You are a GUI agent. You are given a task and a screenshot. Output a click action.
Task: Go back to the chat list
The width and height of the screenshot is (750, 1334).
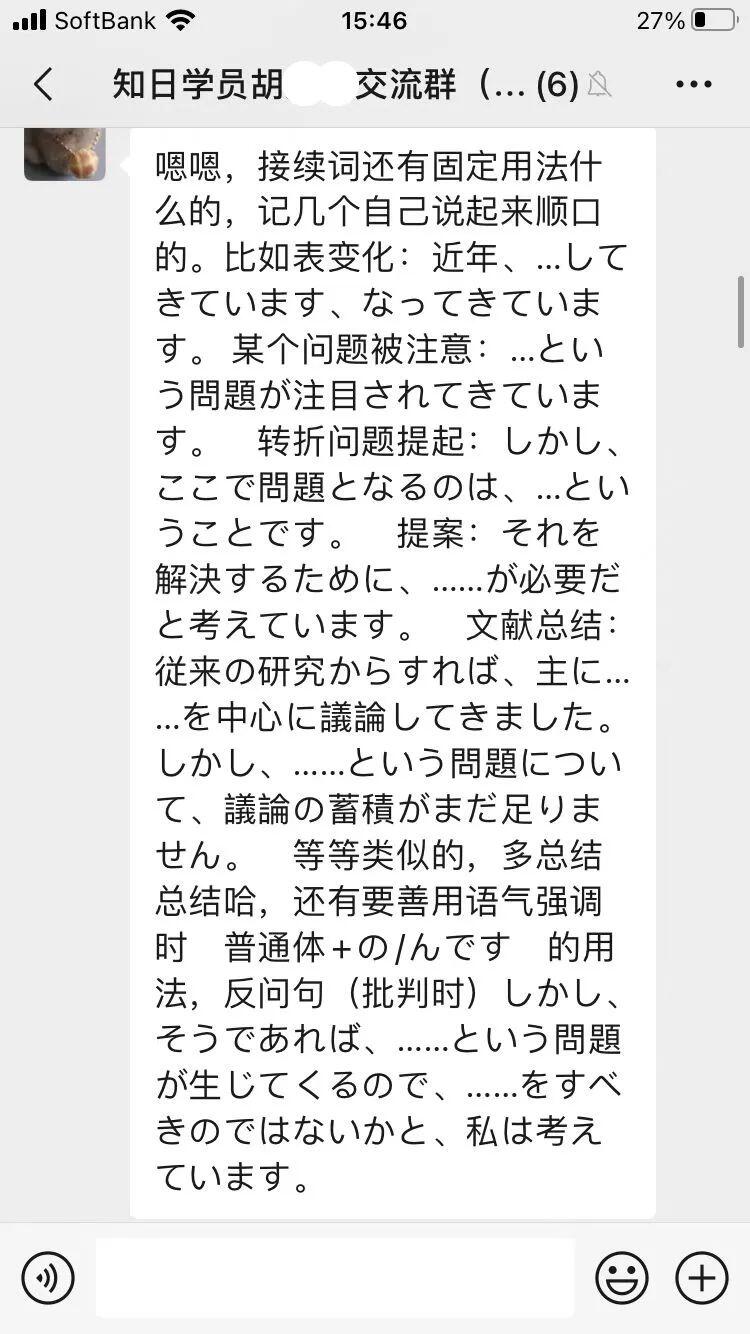click(x=43, y=85)
